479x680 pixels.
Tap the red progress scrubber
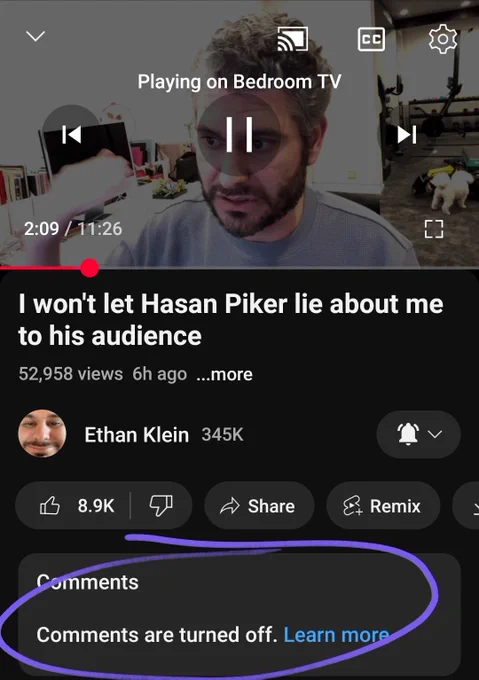(90, 268)
